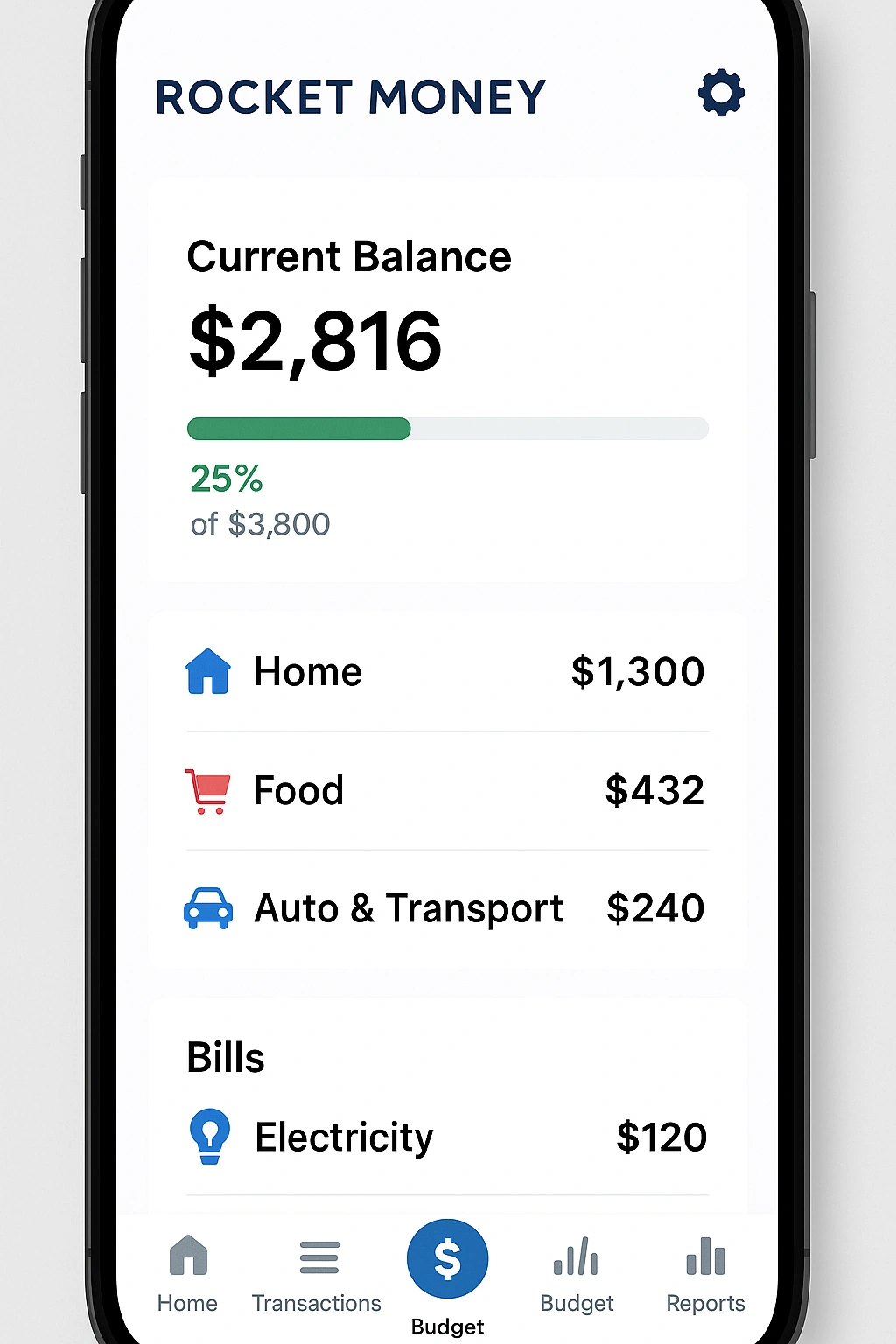Click the Auto & Transport car icon
This screenshot has height=1344, width=896.
click(x=207, y=908)
